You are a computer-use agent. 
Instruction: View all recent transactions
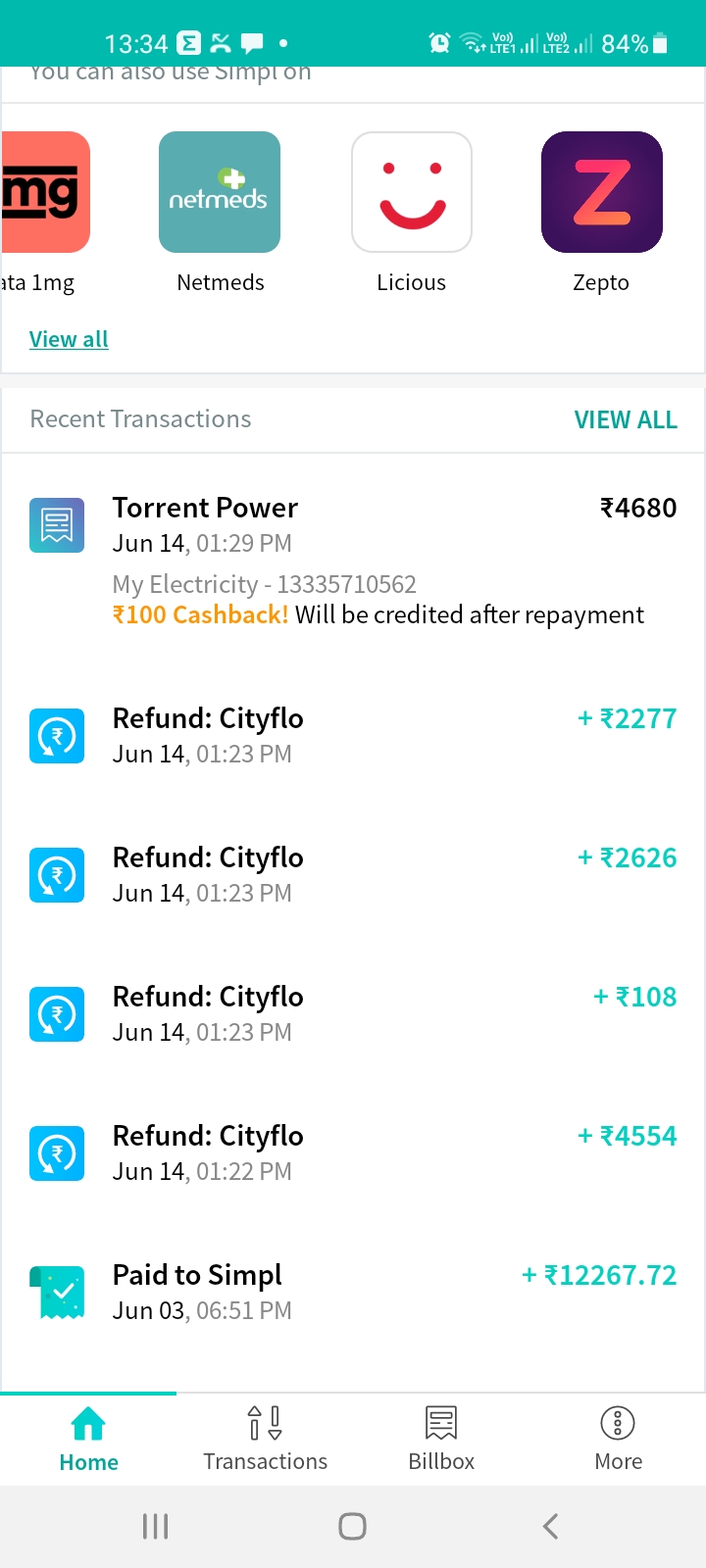[x=625, y=419]
